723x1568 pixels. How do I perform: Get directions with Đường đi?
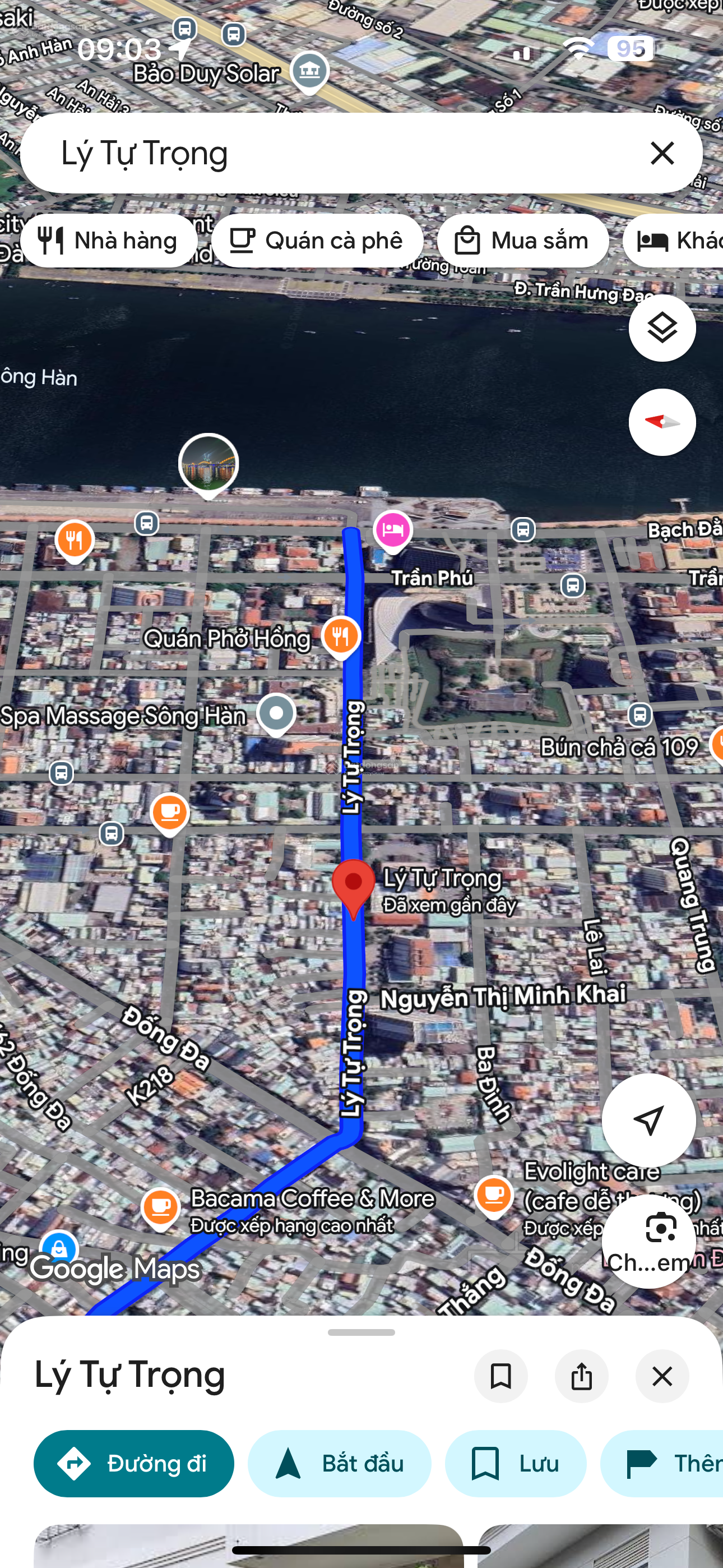pos(134,1463)
